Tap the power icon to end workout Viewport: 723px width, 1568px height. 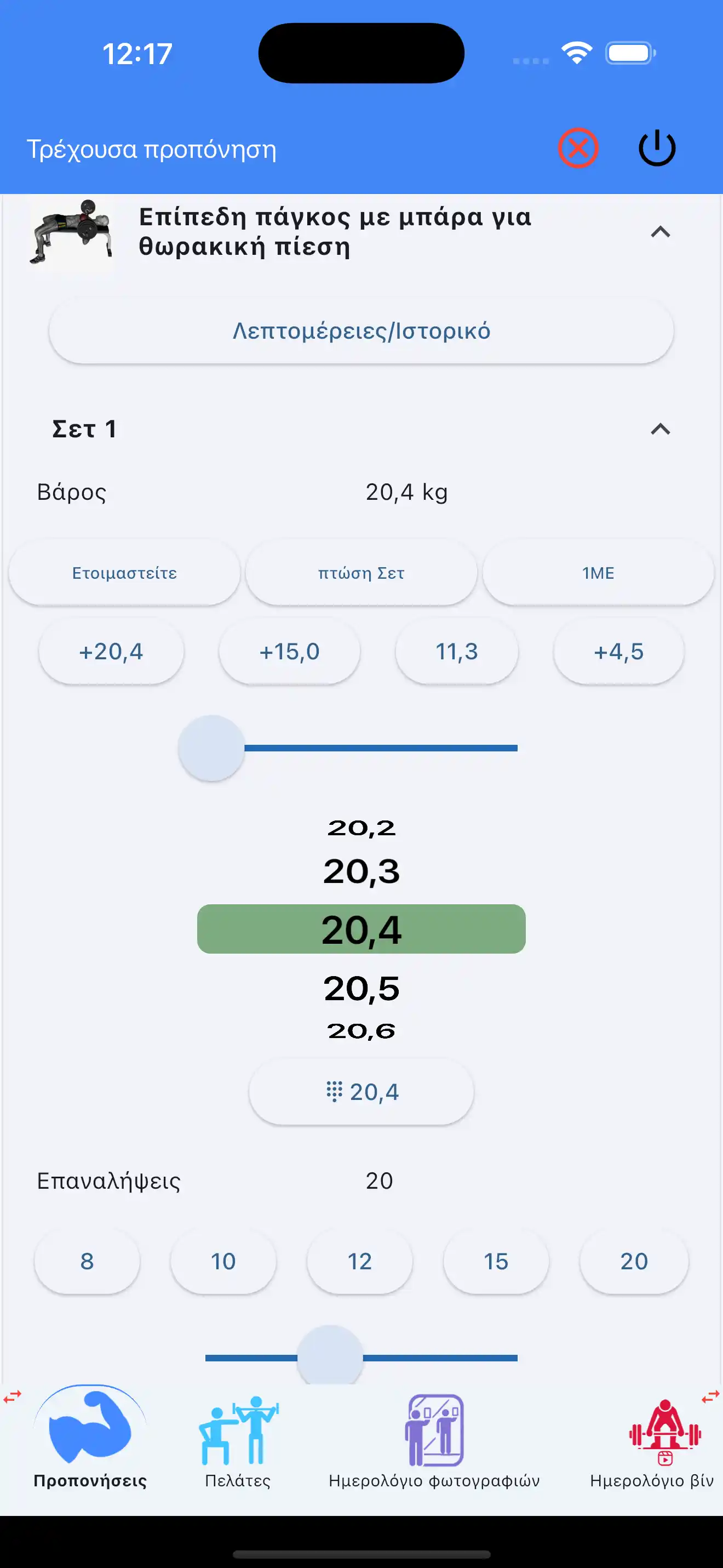657,148
